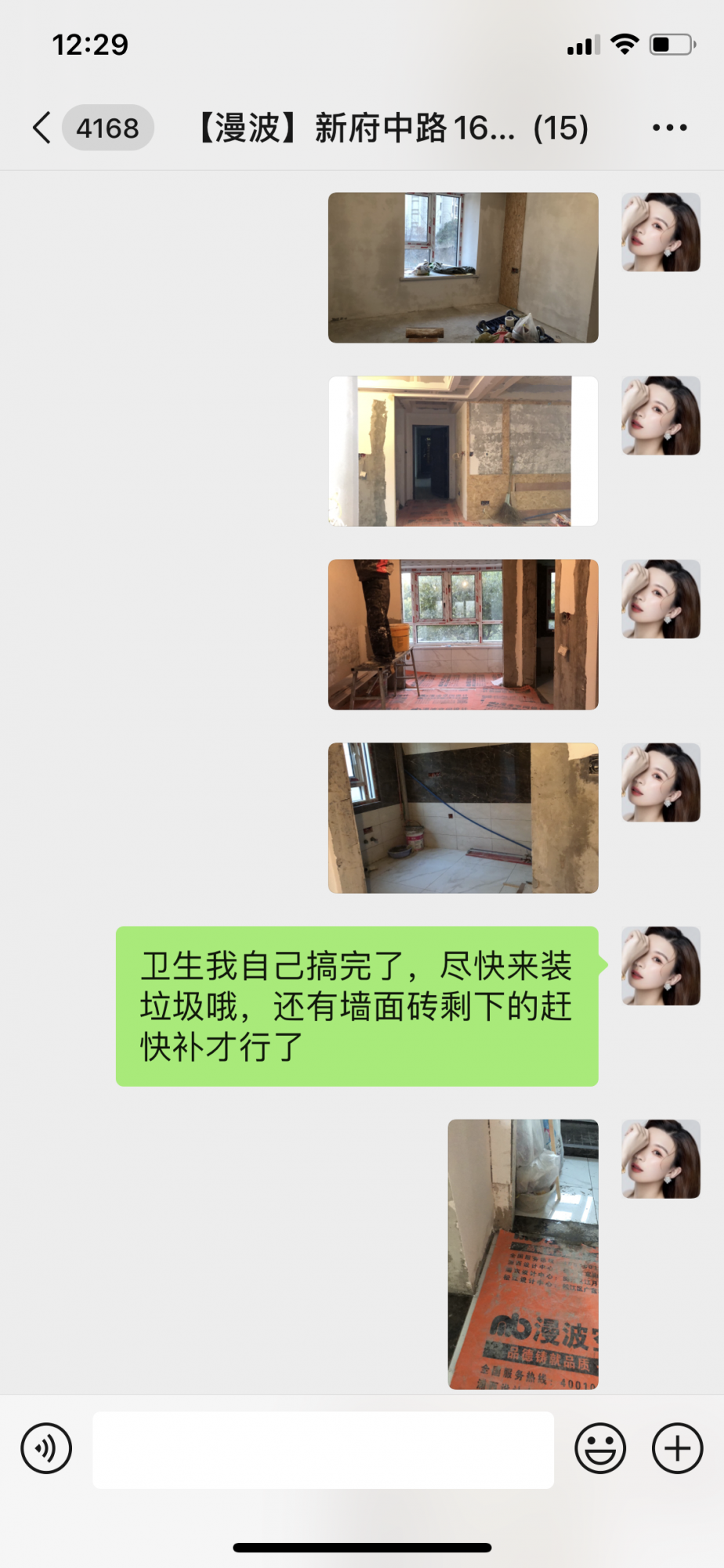Switch to voice message input
Viewport: 724px width, 1568px height.
point(46,1448)
